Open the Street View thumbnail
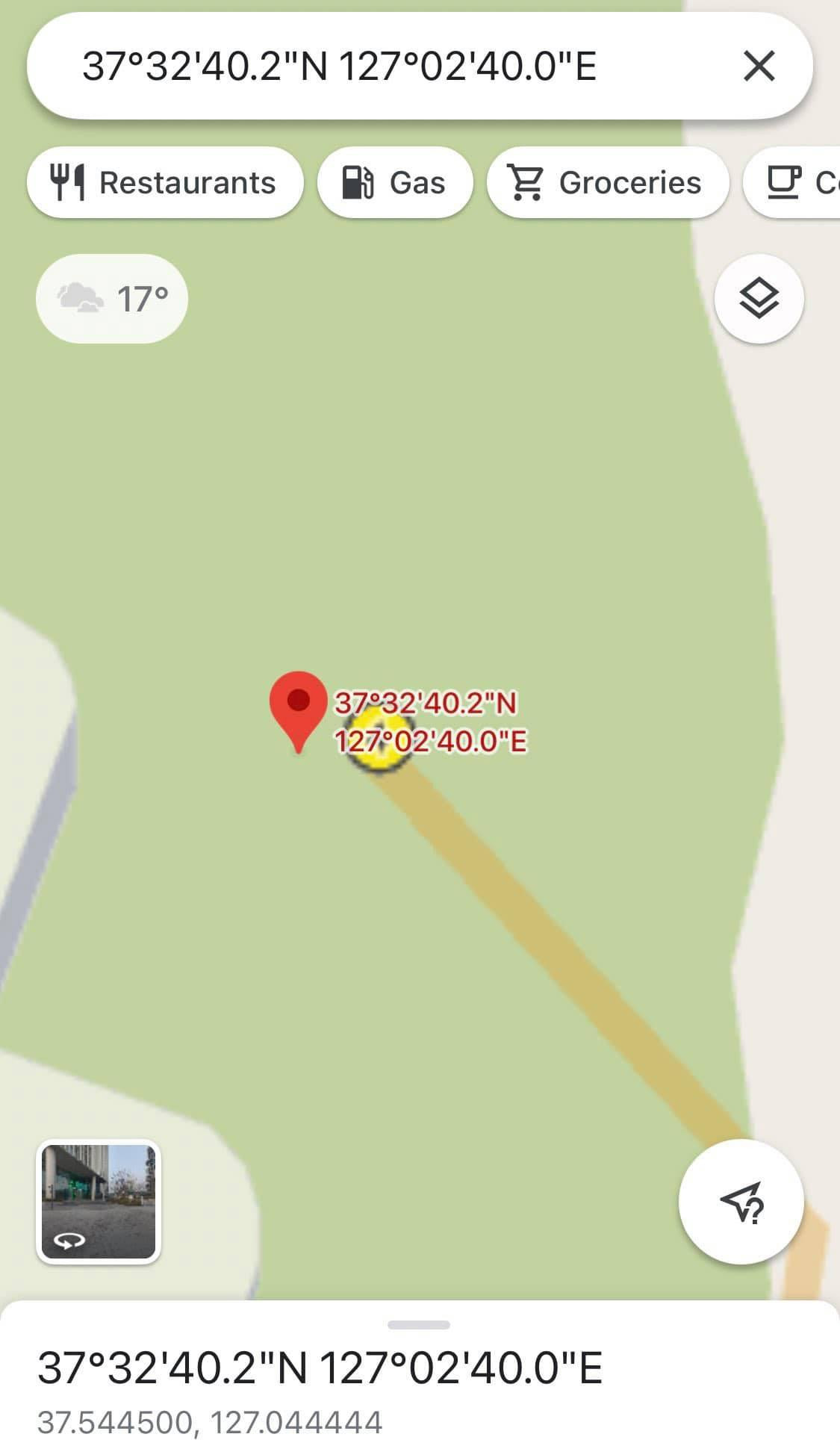840x1443 pixels. point(99,1202)
